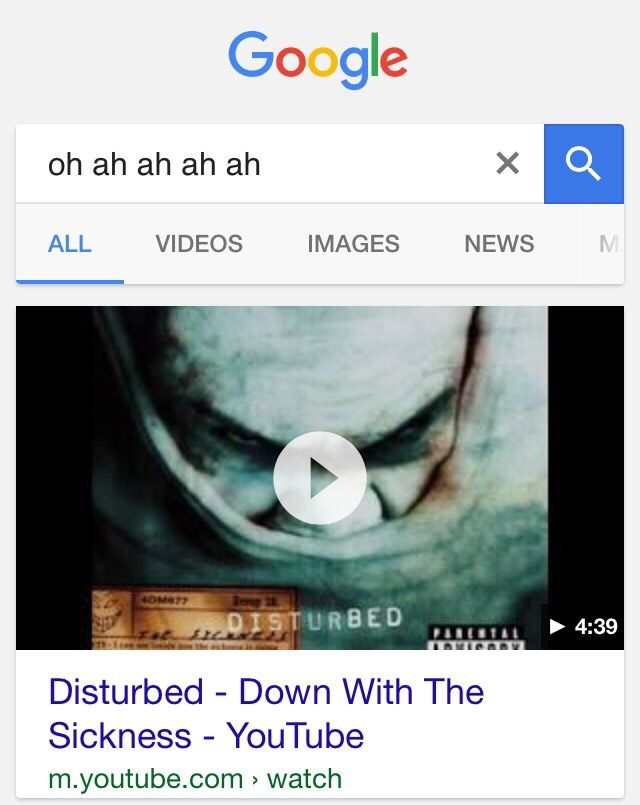Image resolution: width=640 pixels, height=805 pixels.
Task: Switch to the Videos tab
Action: (199, 244)
